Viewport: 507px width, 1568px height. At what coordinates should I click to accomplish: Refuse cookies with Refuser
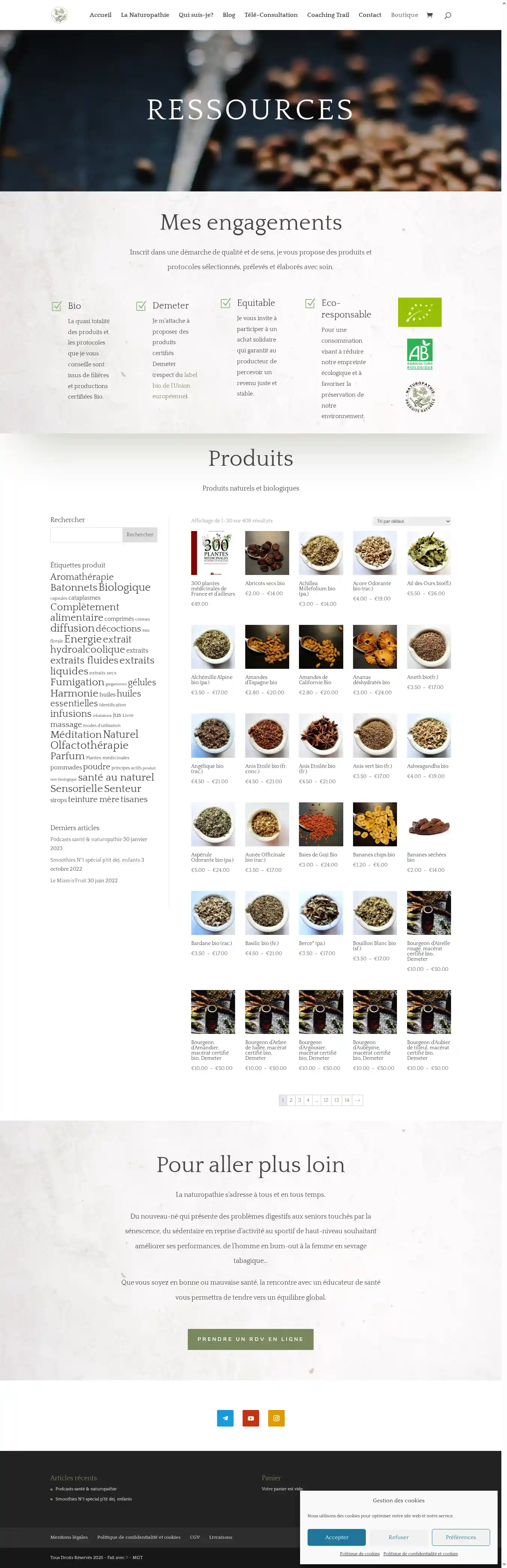(398, 1537)
